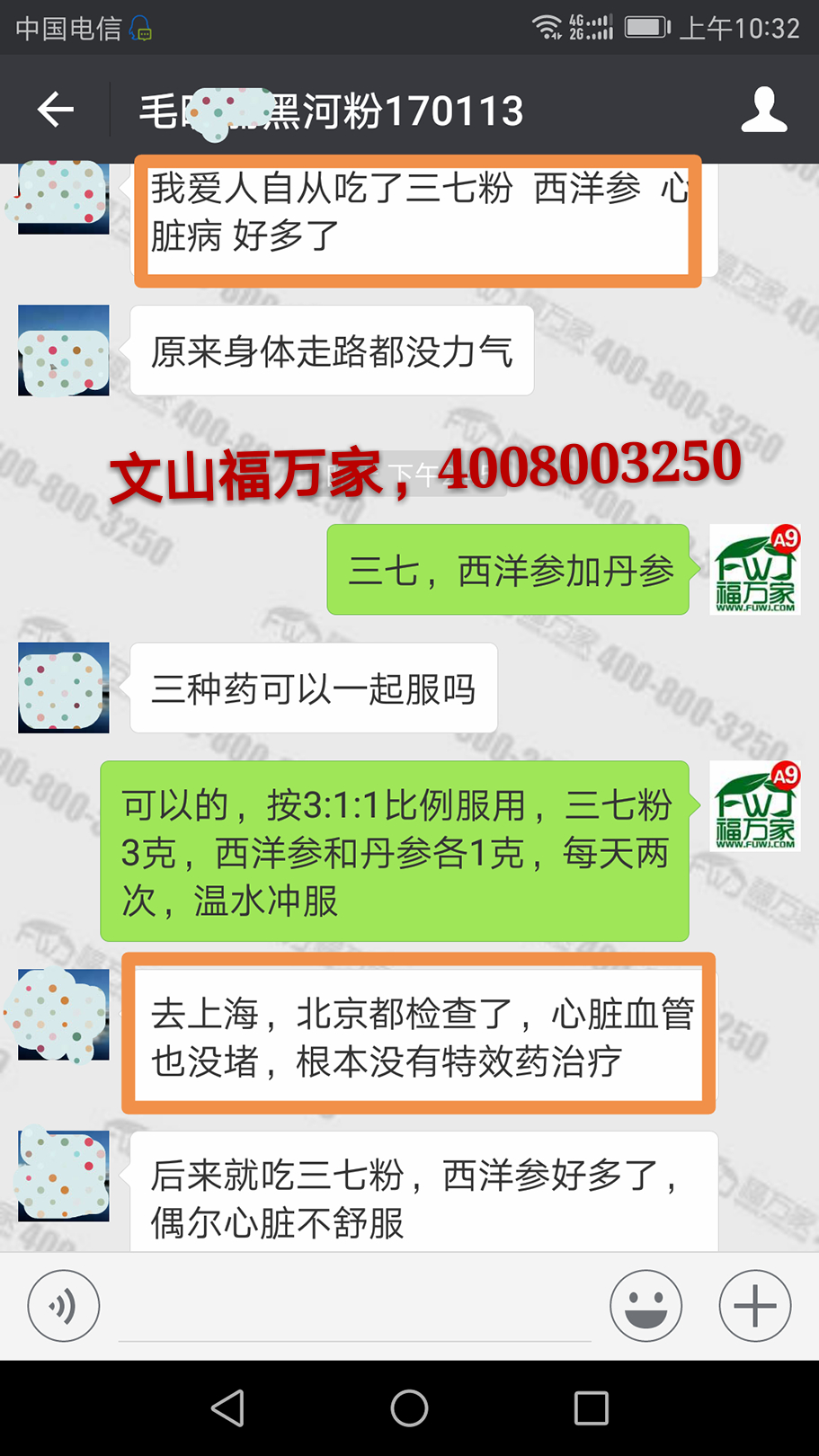Switch to voice message input

pos(63,1306)
